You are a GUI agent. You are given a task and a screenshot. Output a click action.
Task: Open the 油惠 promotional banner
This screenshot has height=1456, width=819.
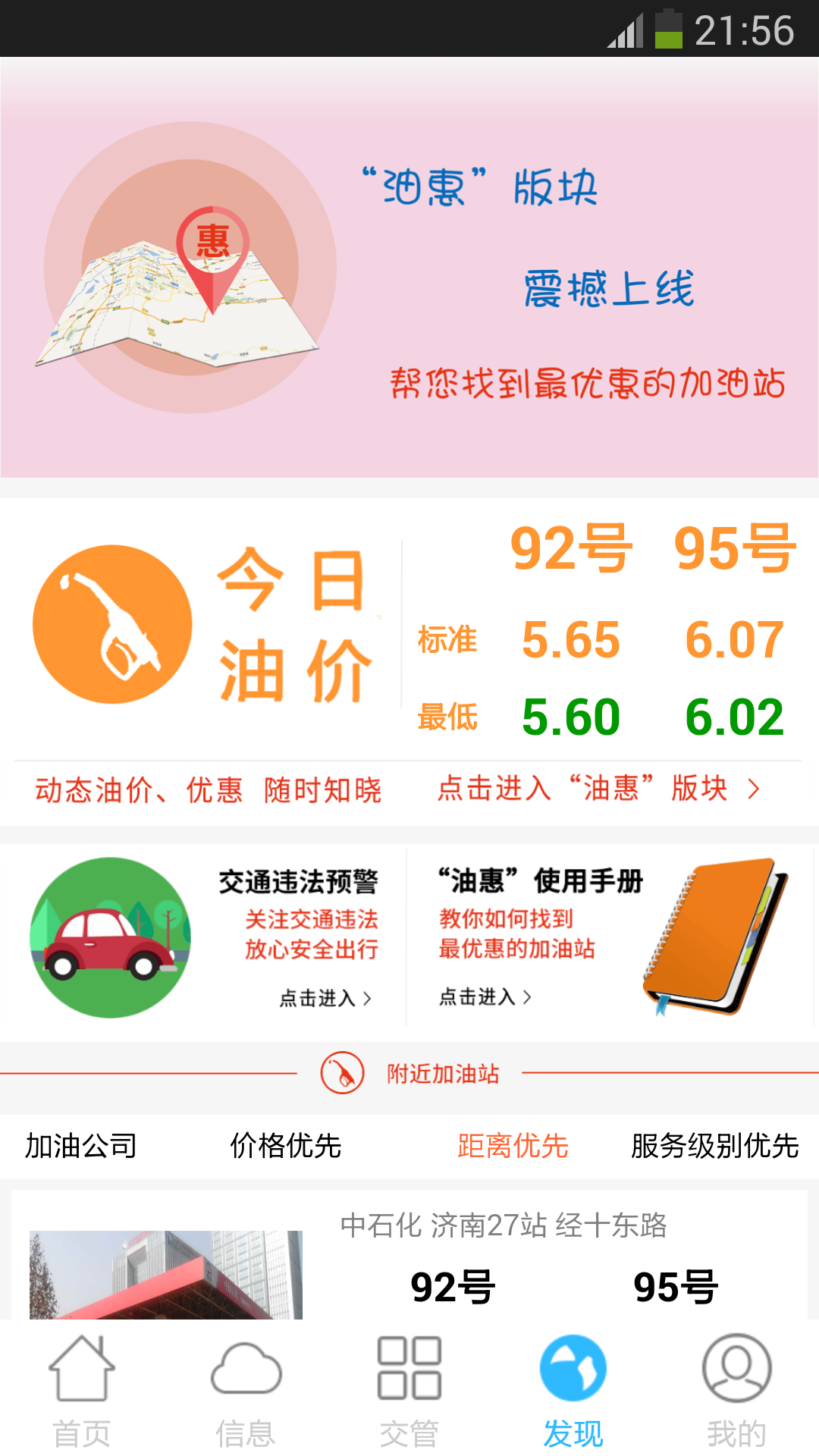click(409, 267)
